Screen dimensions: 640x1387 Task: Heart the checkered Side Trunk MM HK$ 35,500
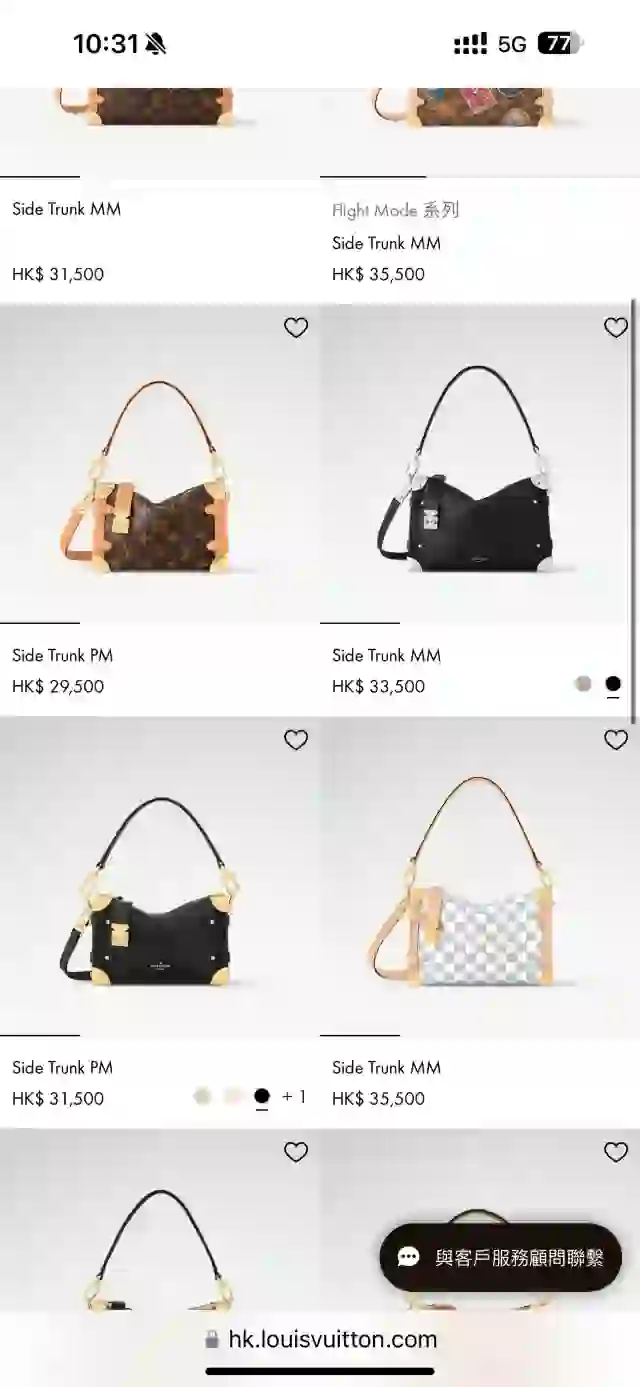(616, 740)
